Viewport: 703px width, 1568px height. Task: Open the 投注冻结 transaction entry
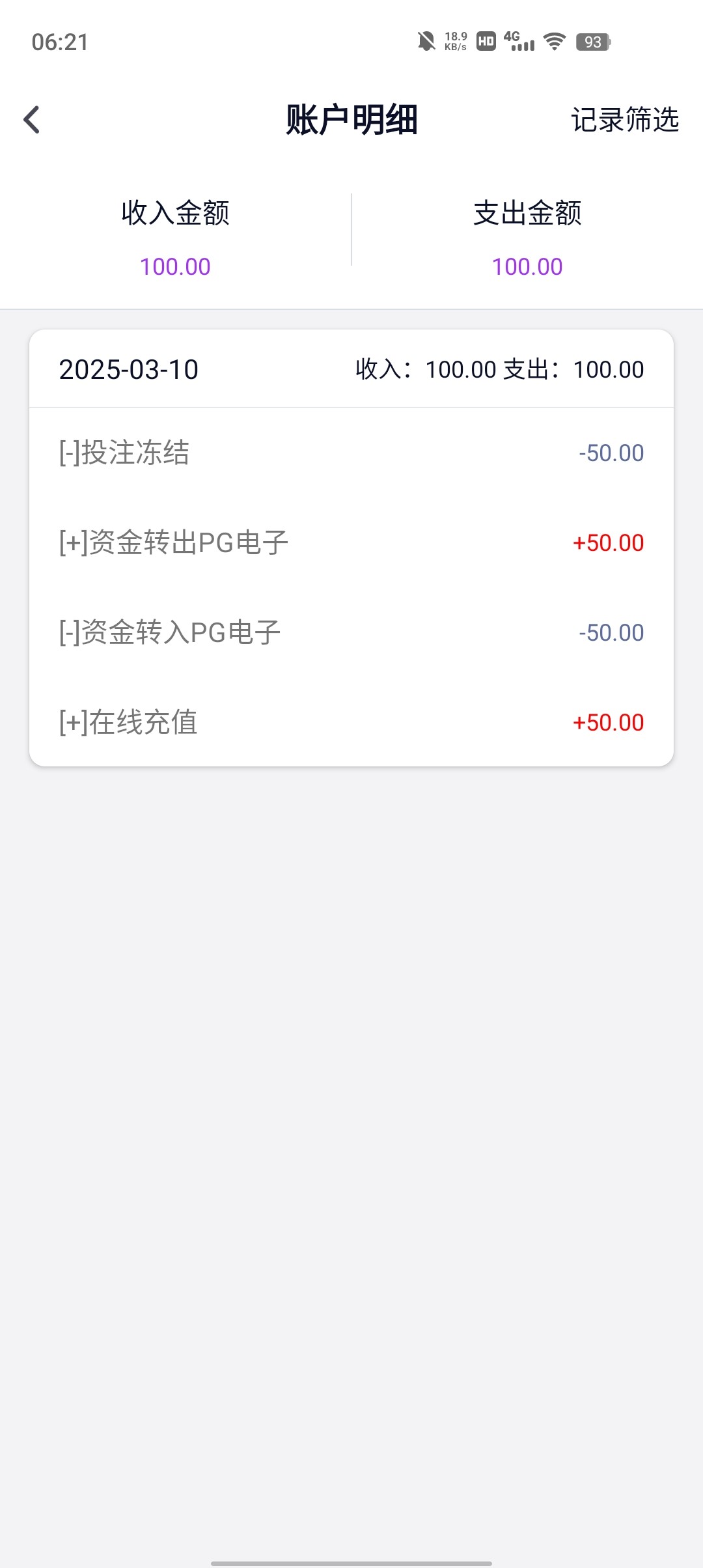point(351,453)
